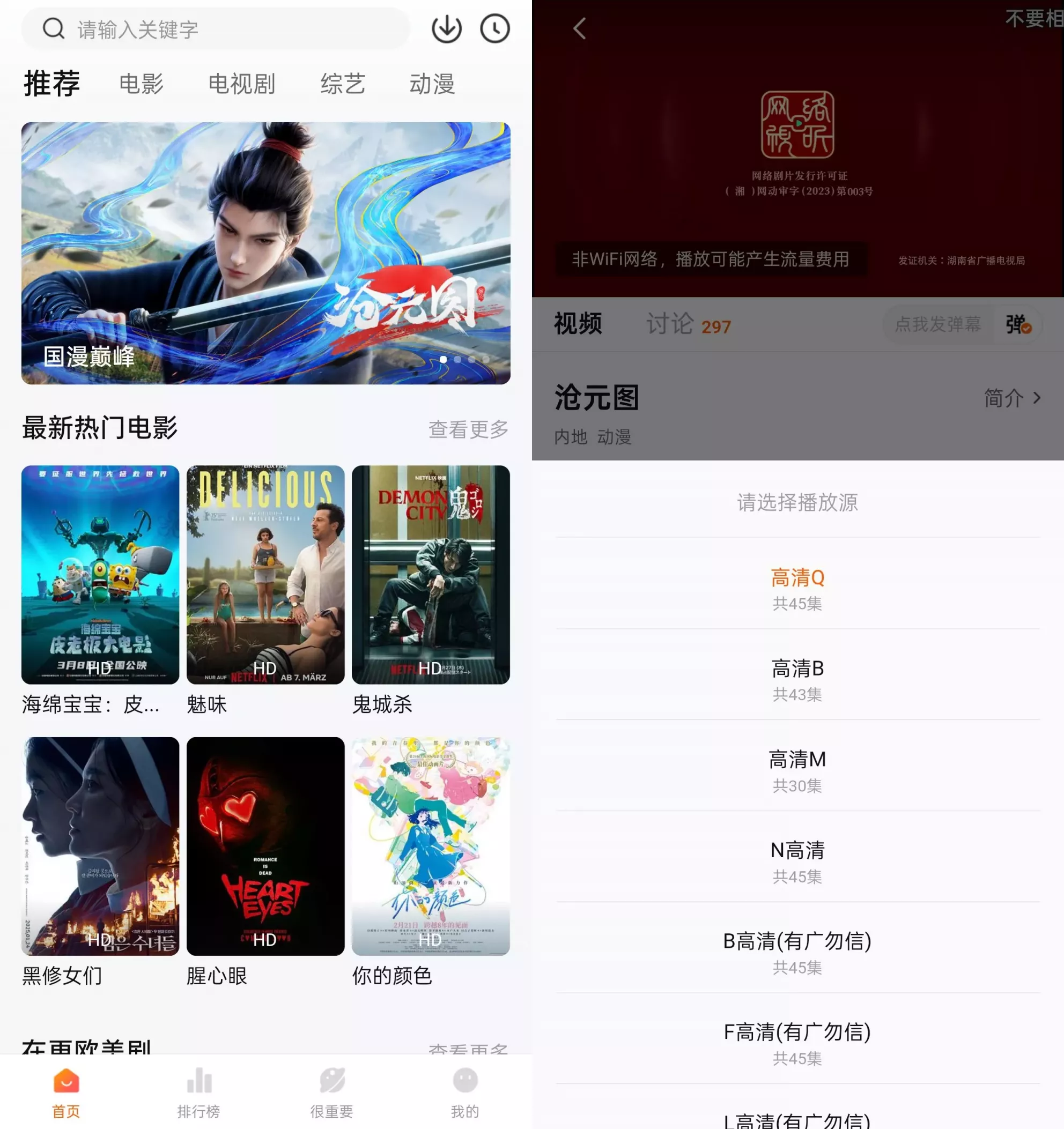Switch to the 动漫 tab
1064x1129 pixels.
click(x=432, y=84)
